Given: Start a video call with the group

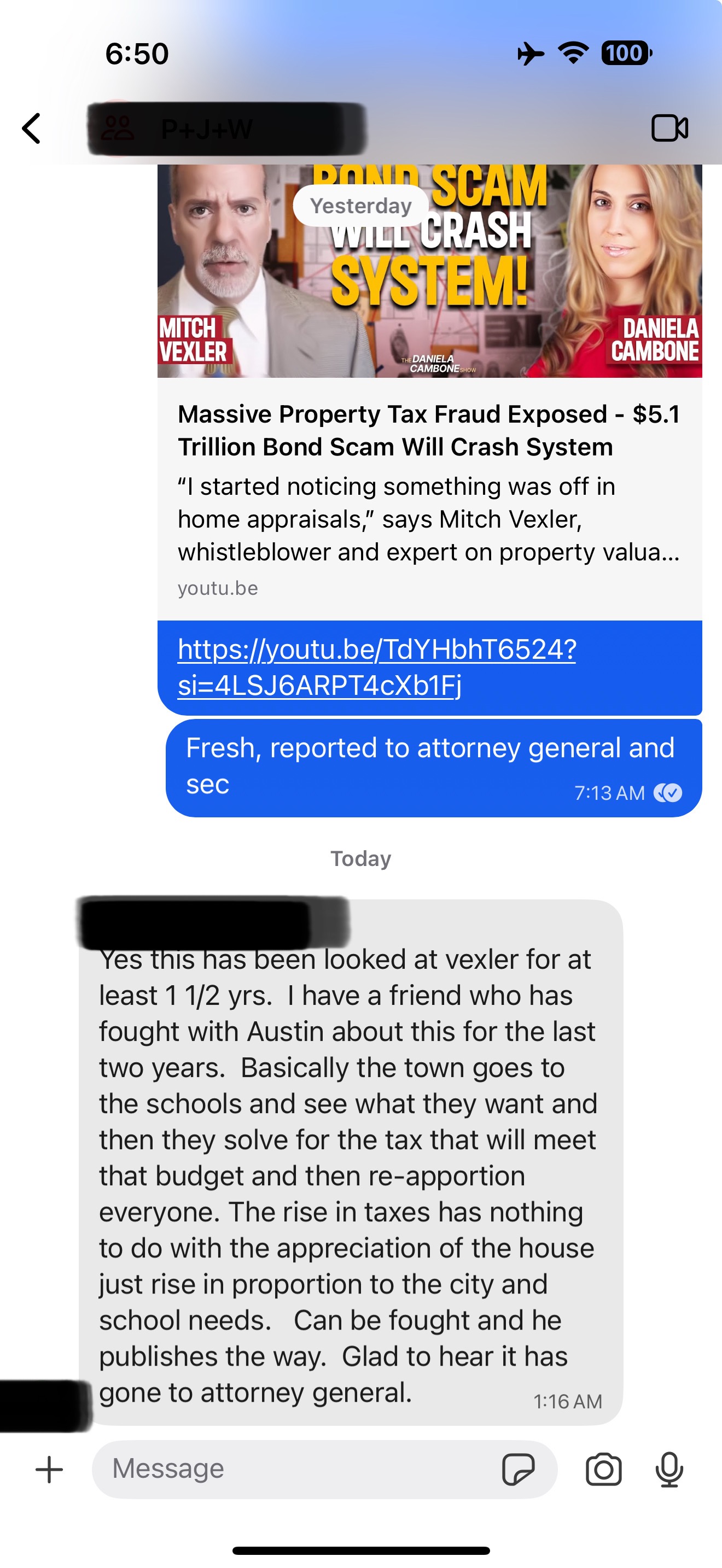Looking at the screenshot, I should pyautogui.click(x=669, y=128).
